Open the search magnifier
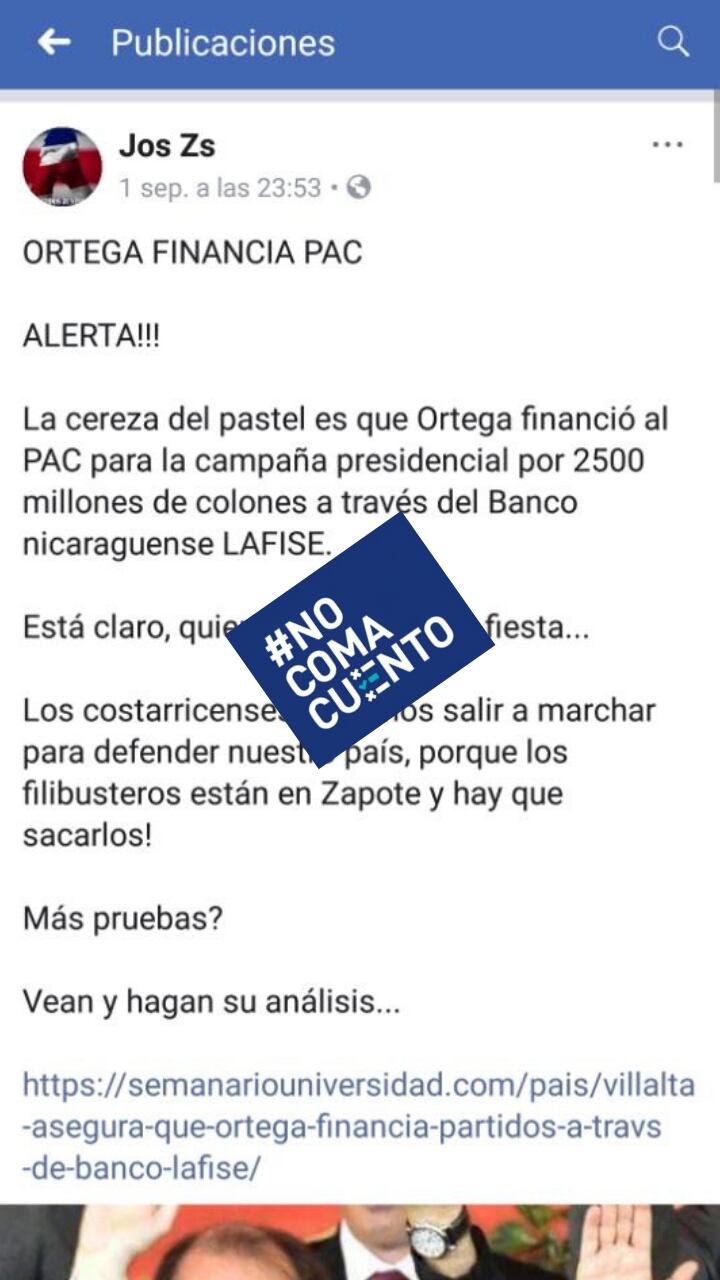 point(673,43)
